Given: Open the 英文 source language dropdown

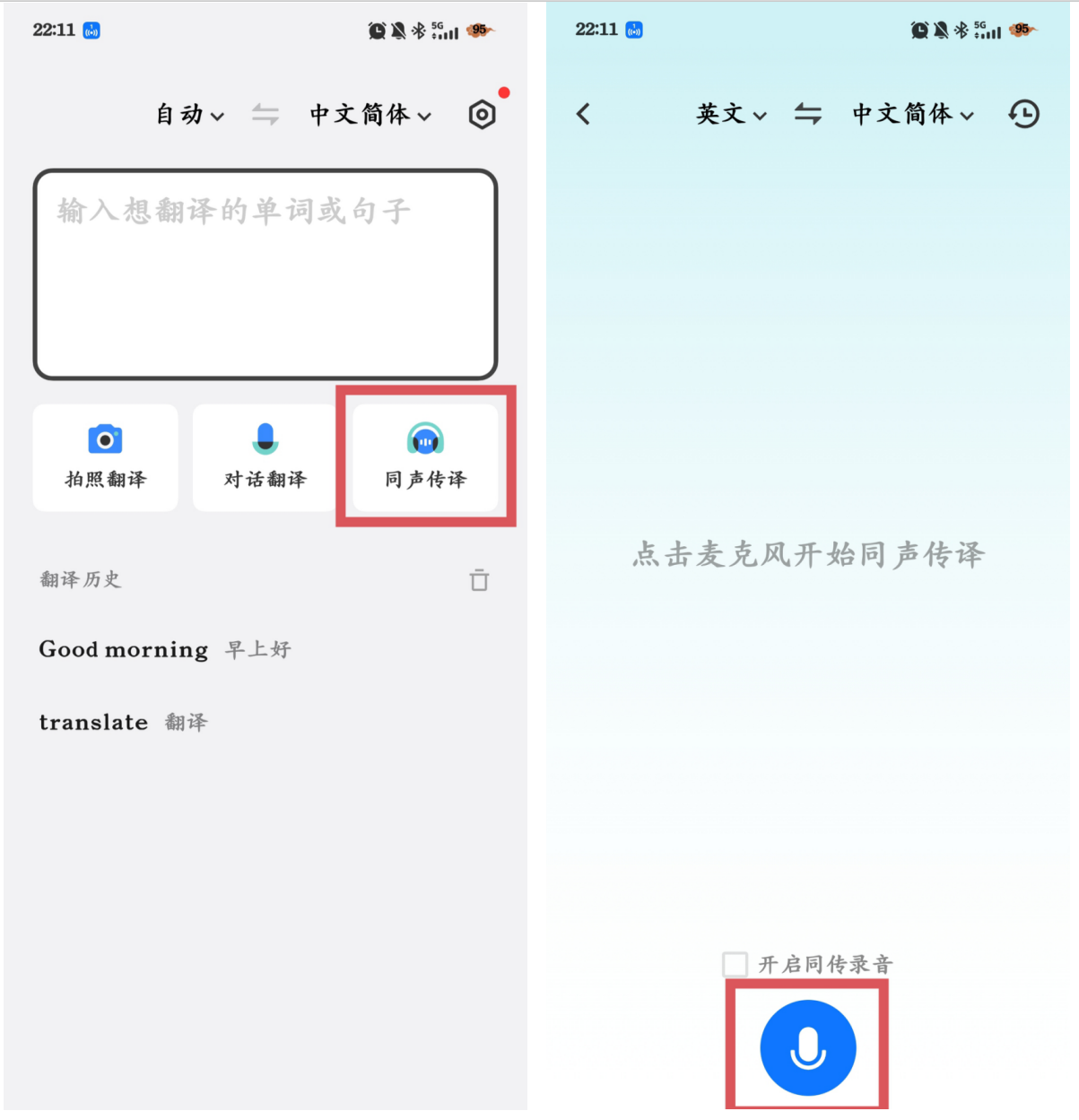Looking at the screenshot, I should (x=731, y=115).
